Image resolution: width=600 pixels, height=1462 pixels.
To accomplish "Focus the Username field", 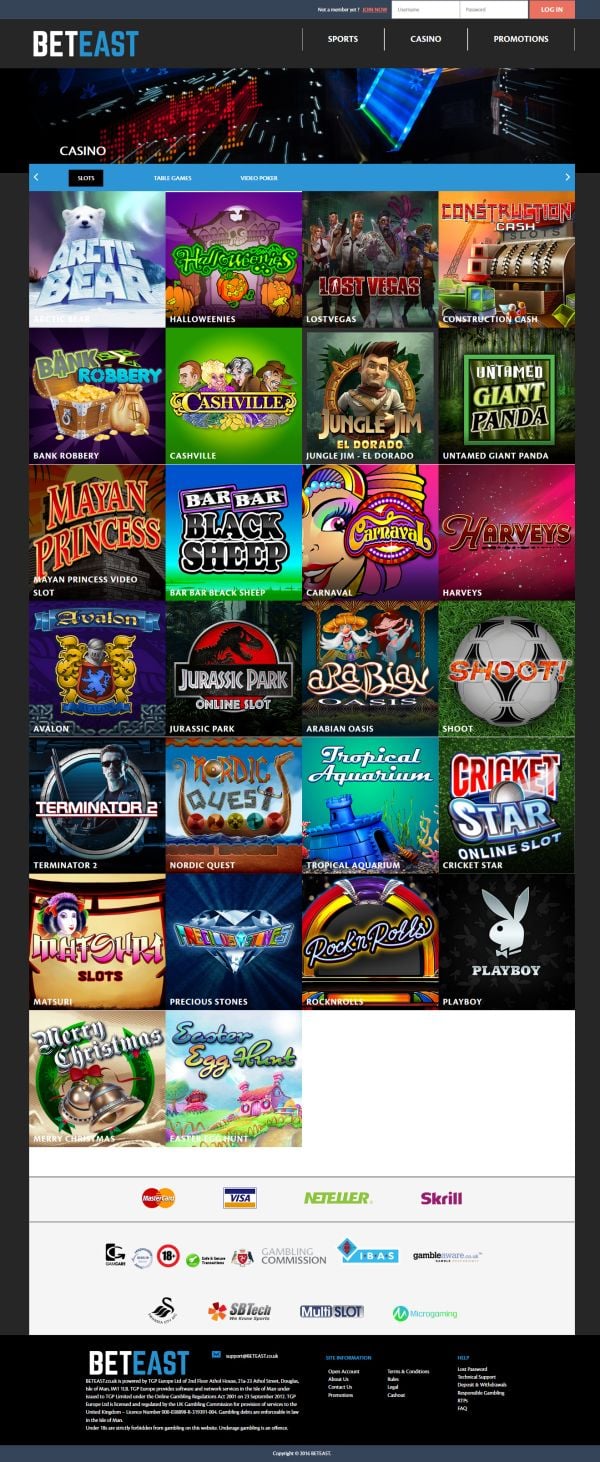I will [x=425, y=9].
